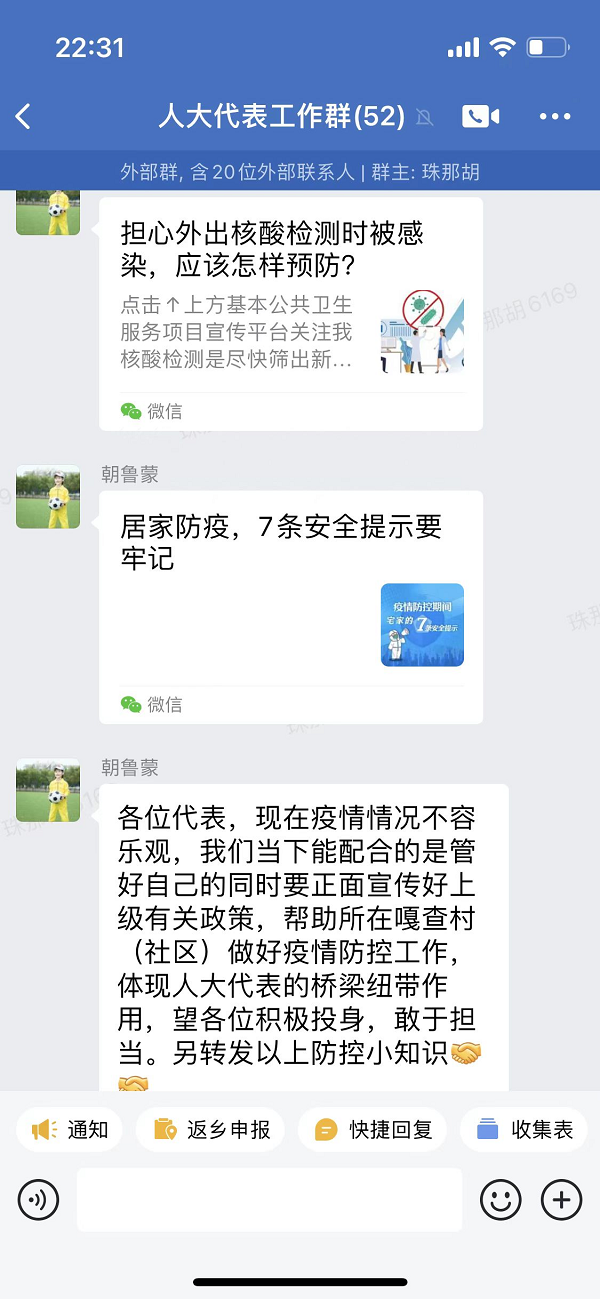The width and height of the screenshot is (600, 1299).
Task: Open the 居家防疫 7条安全提示 article card
Action: coord(290,606)
